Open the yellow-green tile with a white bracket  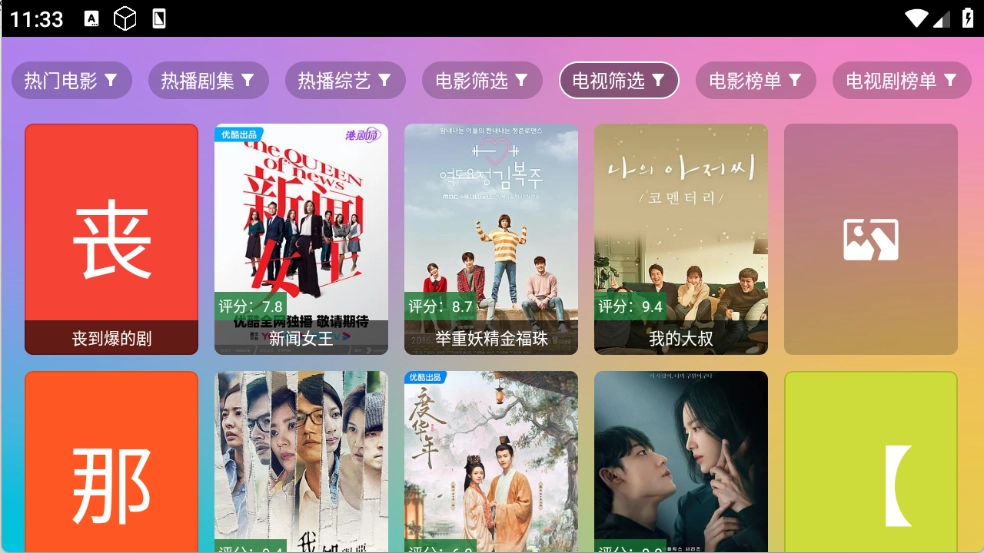(871, 462)
